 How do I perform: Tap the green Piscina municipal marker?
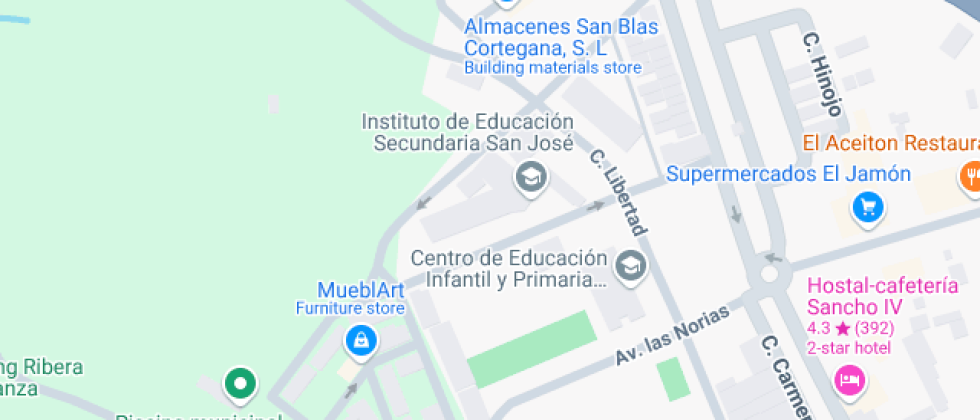pyautogui.click(x=240, y=383)
